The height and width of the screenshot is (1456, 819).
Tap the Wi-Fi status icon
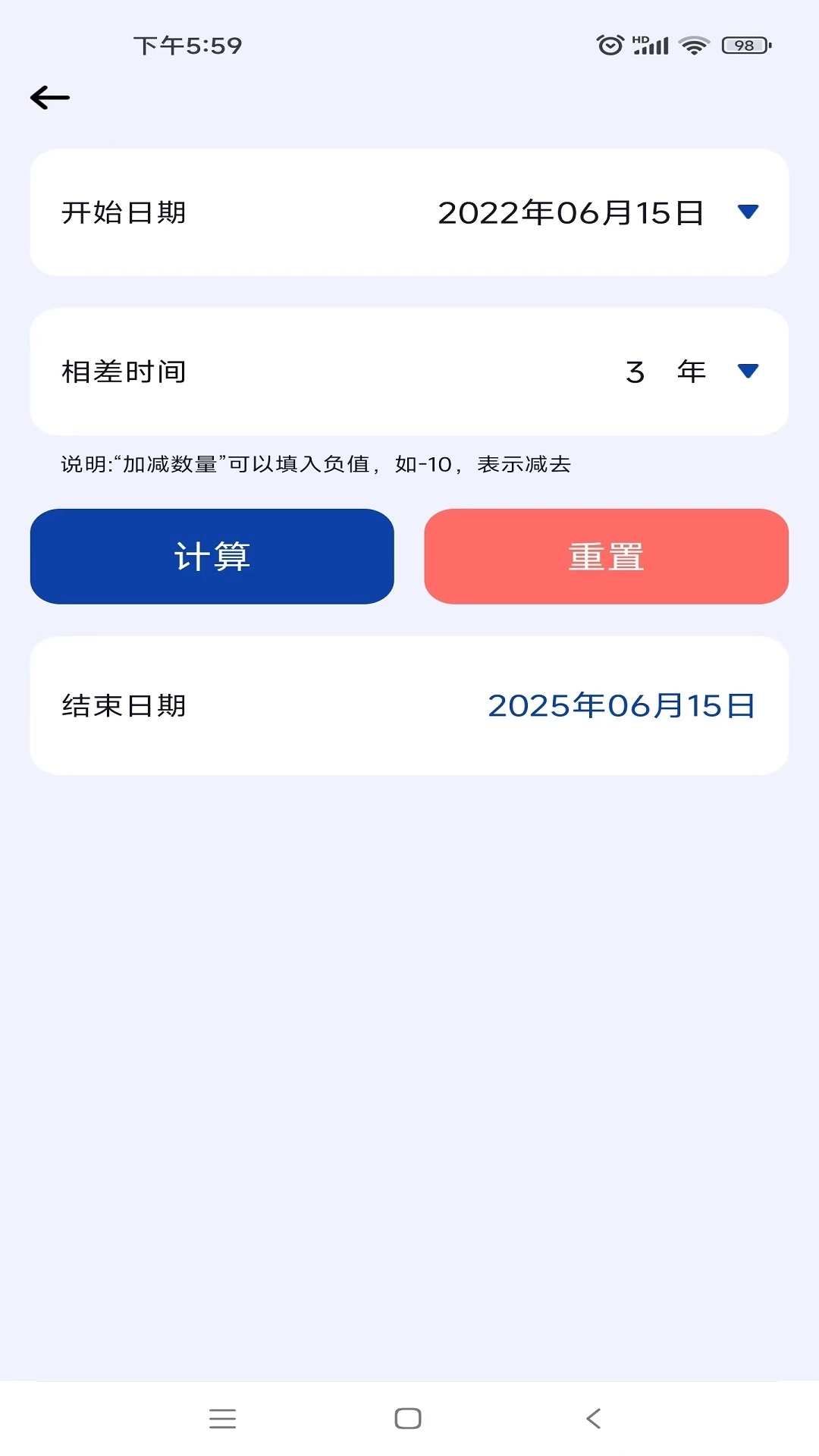coord(694,45)
